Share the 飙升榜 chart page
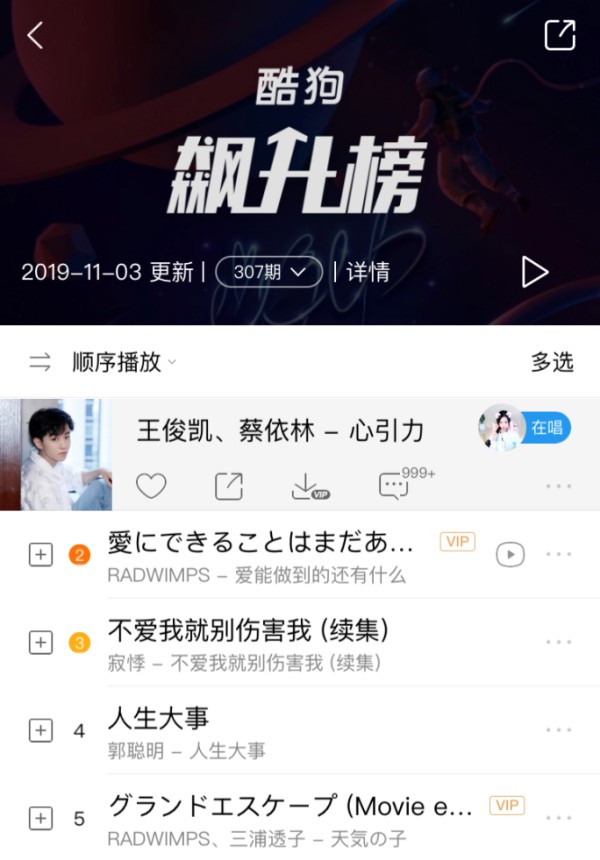Viewport: 600px width, 860px height. [x=559, y=35]
